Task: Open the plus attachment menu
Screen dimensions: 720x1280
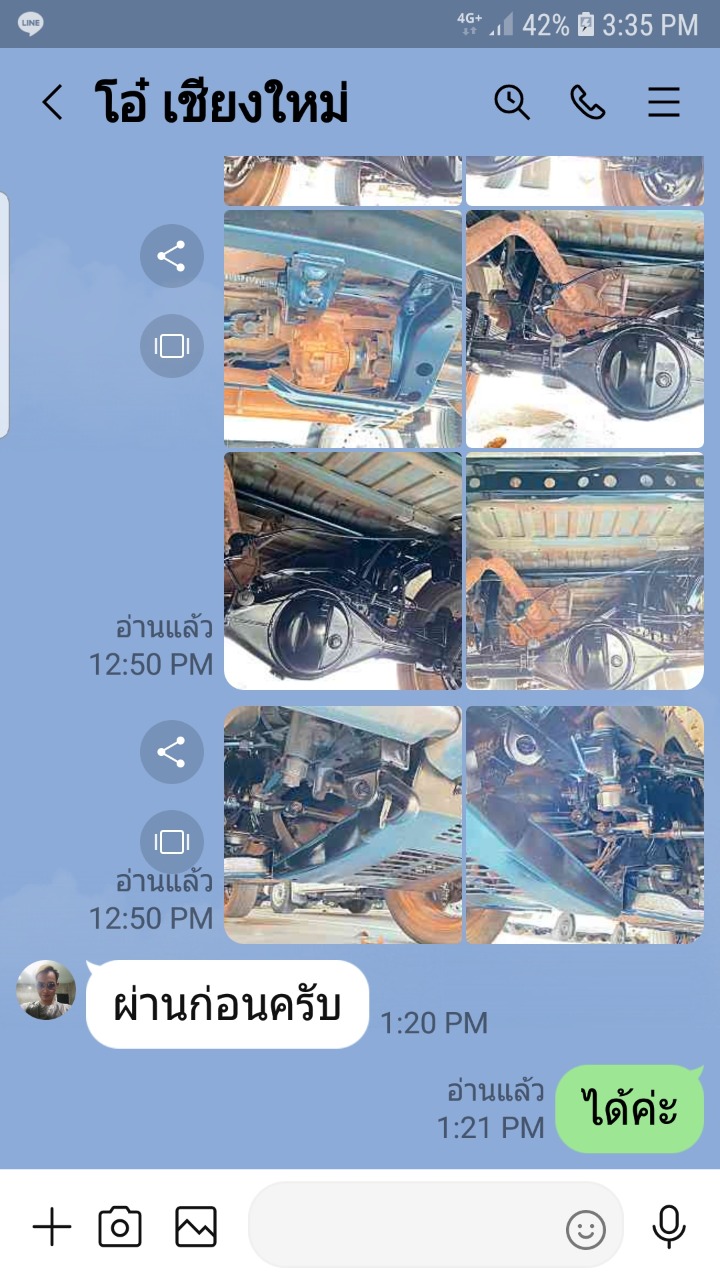Action: [x=52, y=1226]
